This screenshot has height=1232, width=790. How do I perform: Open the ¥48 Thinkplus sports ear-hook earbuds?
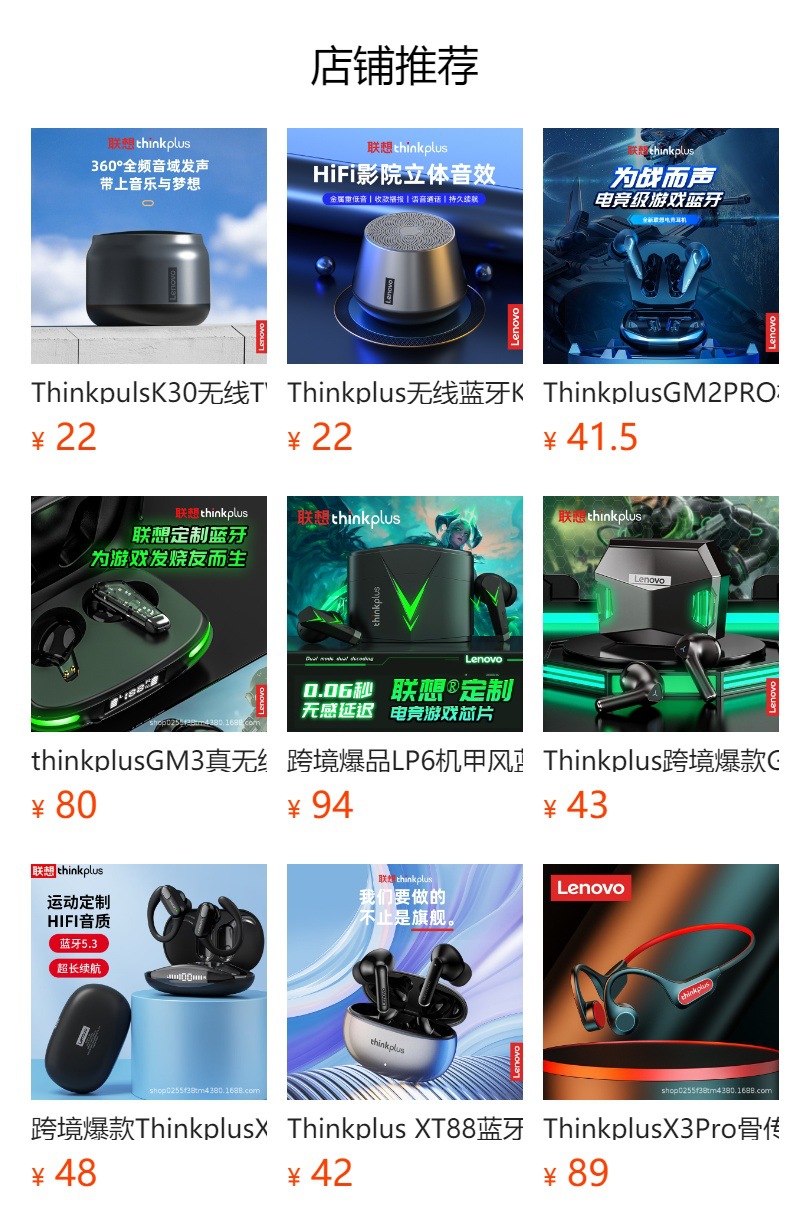point(149,982)
